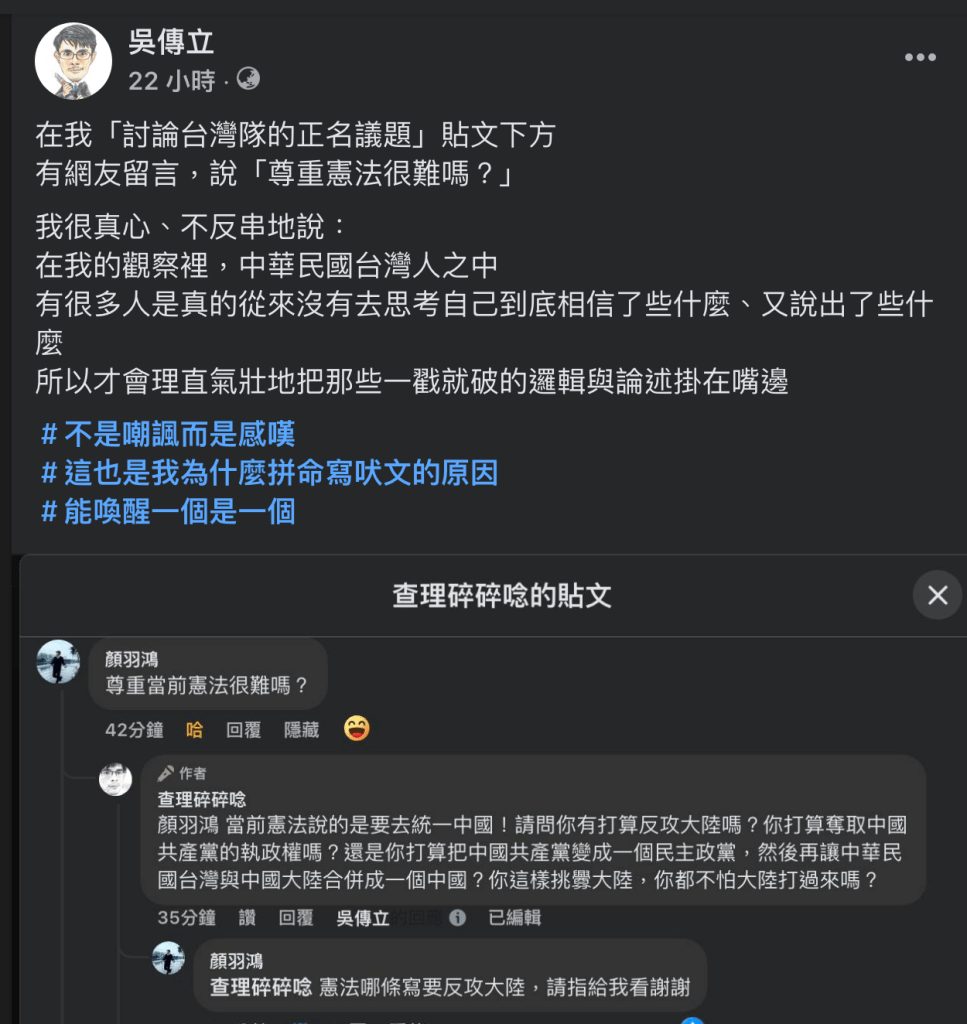The image size is (967, 1024).
Task: View hashtag #能喚醒一個是一個
Action: pos(168,512)
